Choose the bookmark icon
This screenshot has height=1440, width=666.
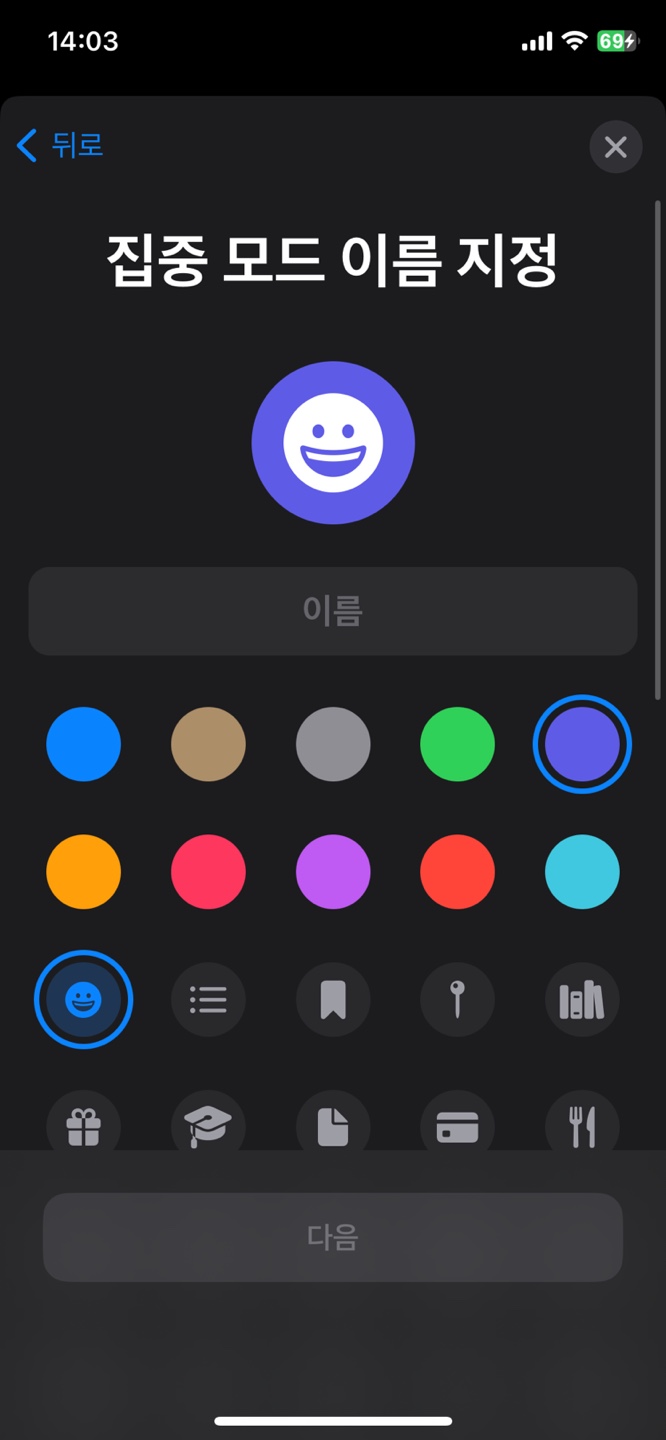click(x=333, y=999)
